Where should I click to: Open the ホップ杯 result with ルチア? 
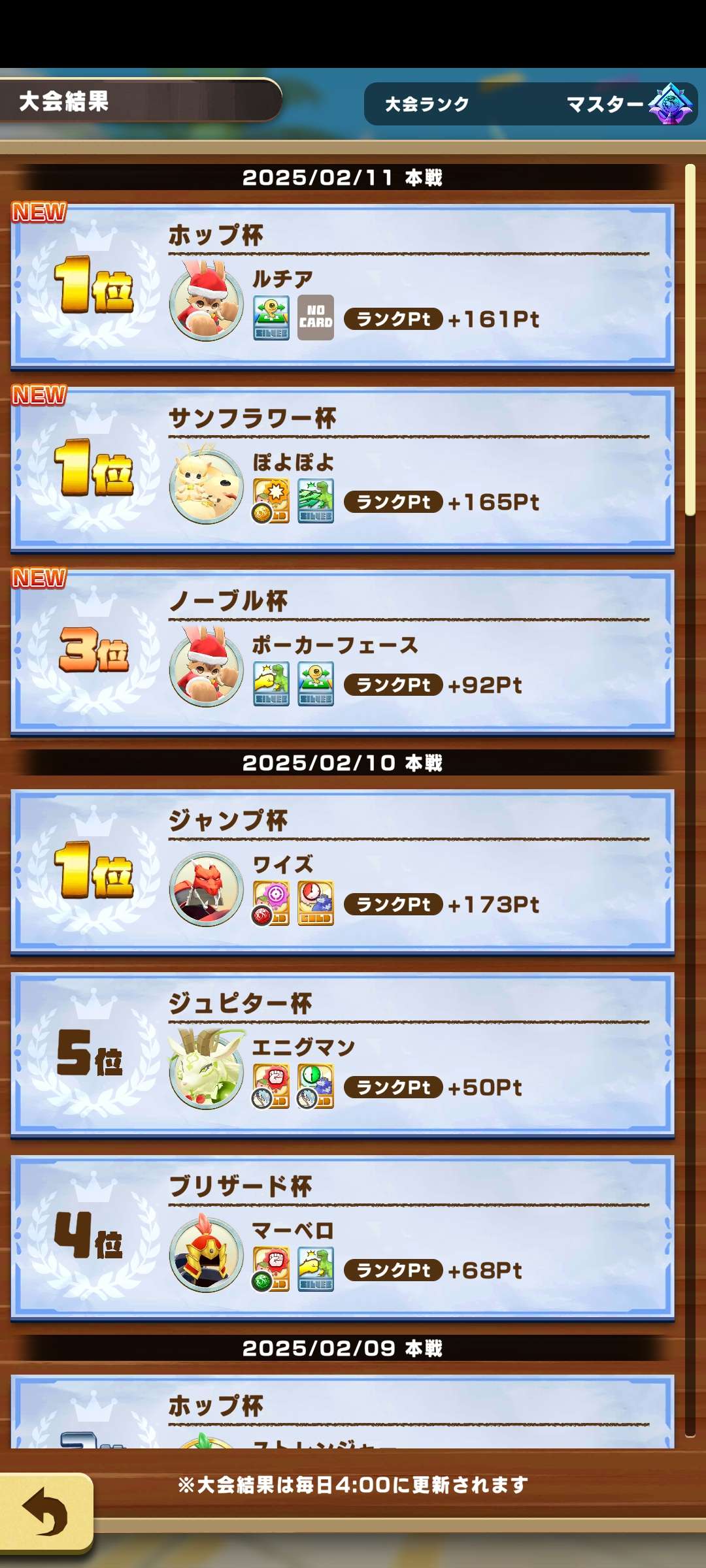[343, 286]
